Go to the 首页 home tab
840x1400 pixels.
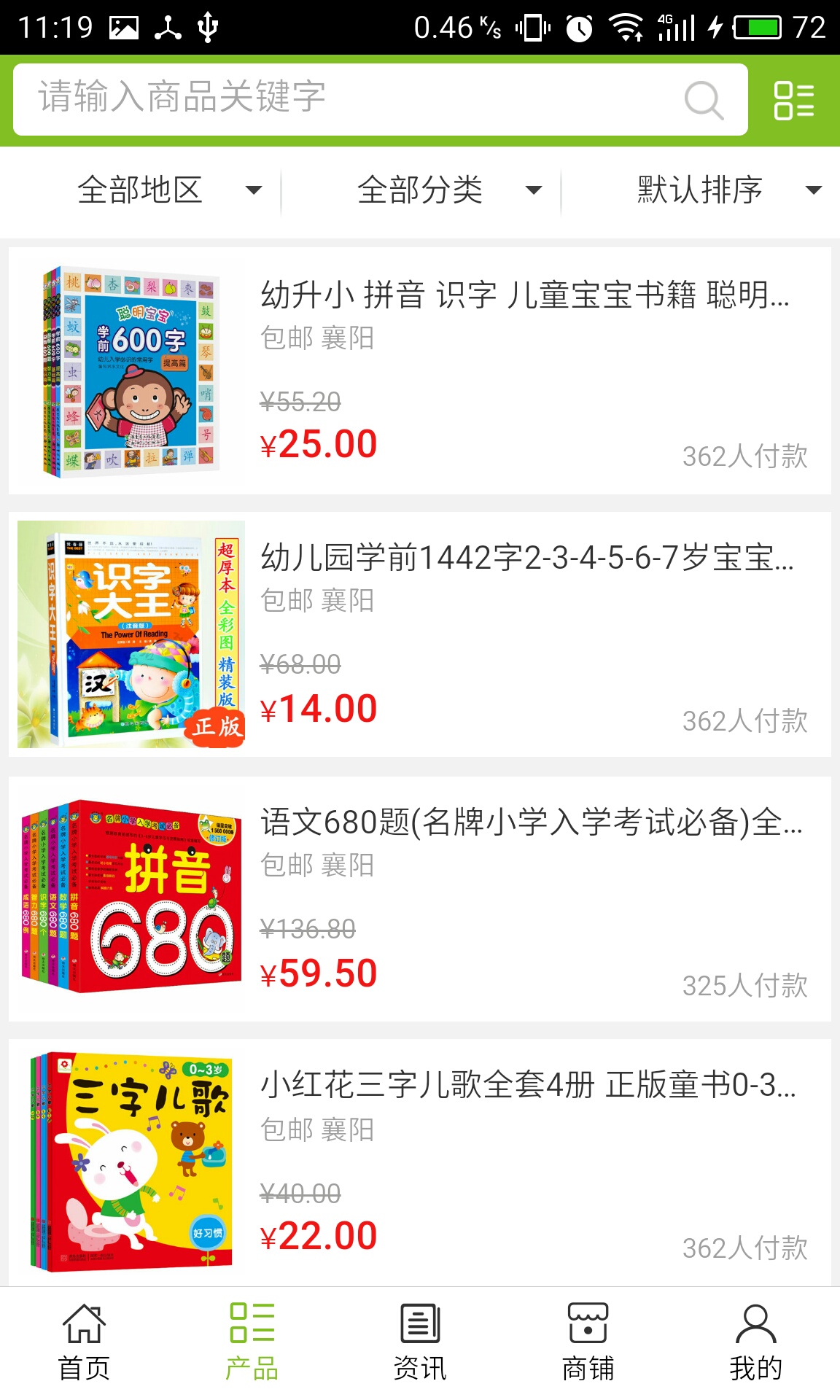(84, 1343)
